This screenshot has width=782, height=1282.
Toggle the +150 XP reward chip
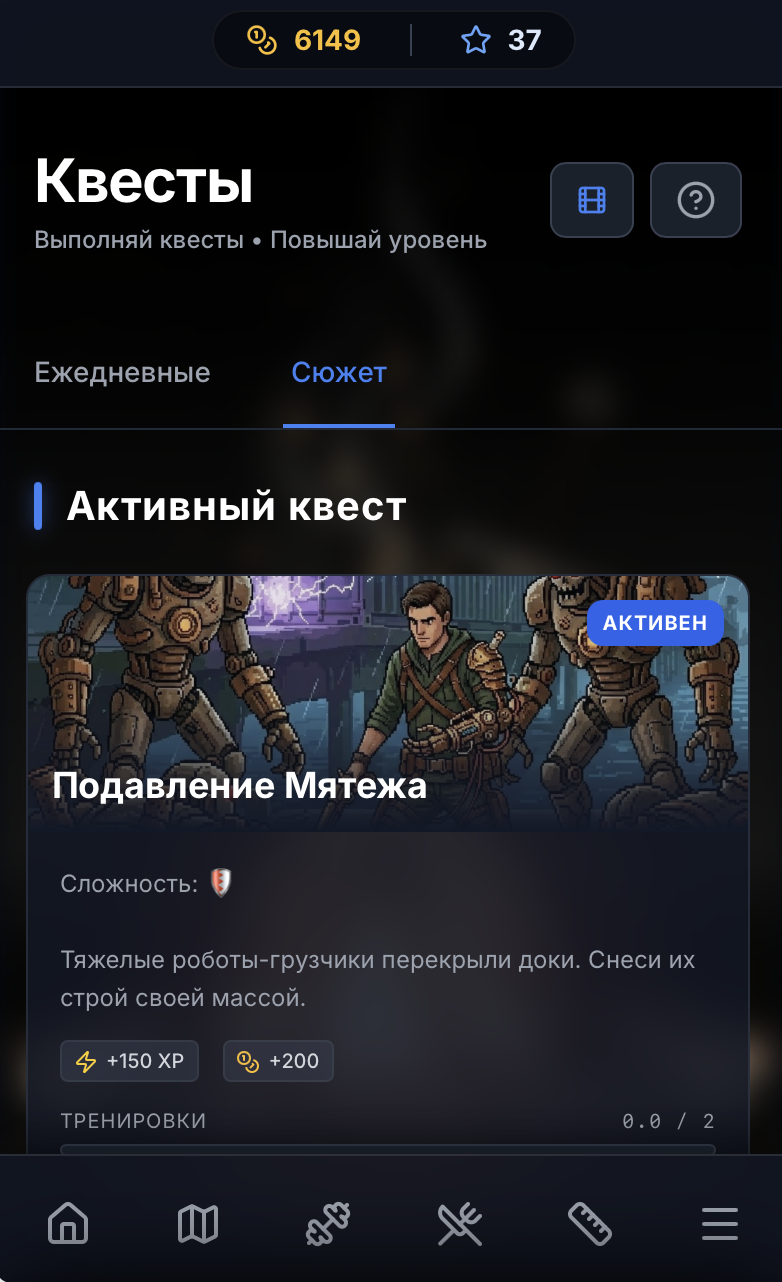coord(129,1060)
